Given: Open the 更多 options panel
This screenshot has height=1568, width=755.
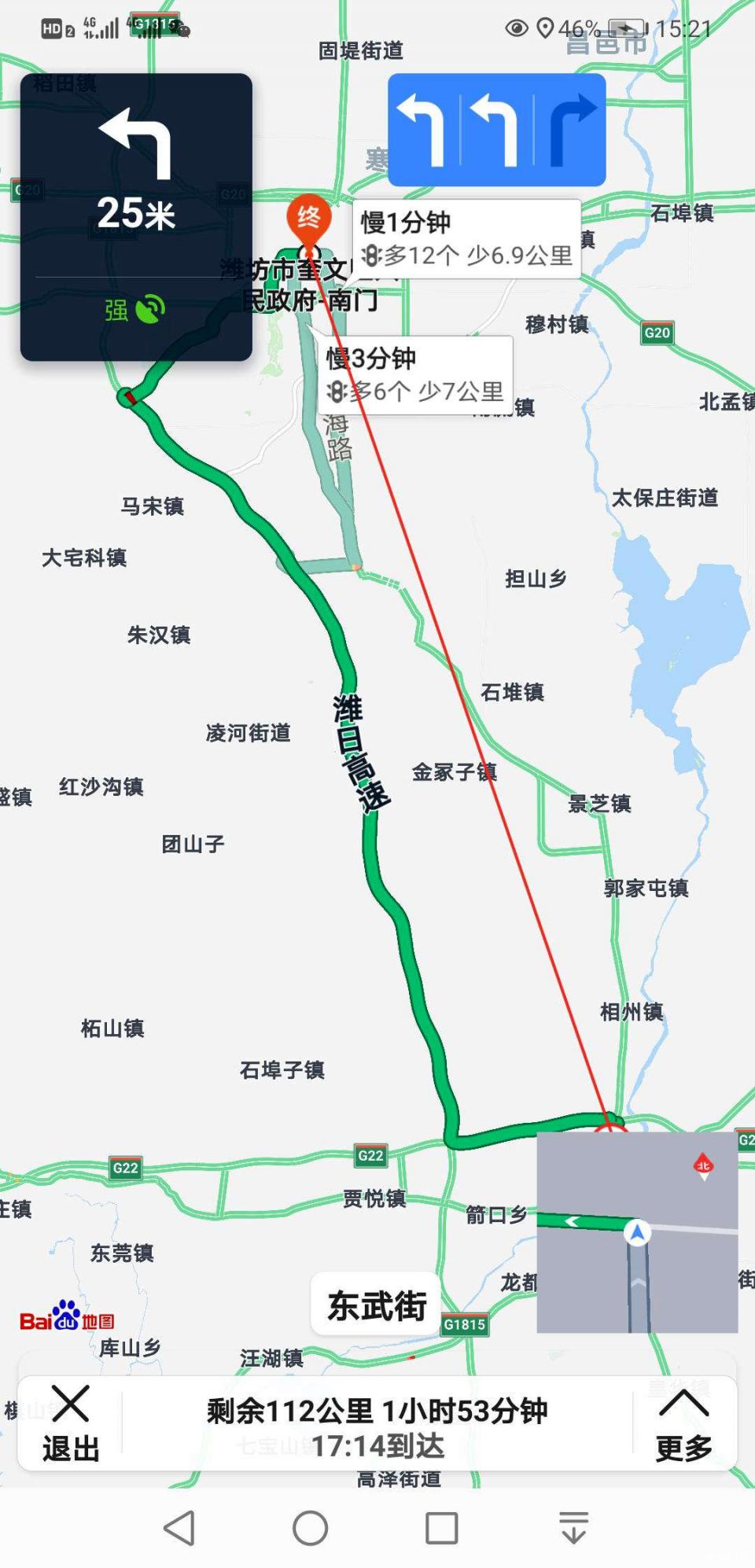Looking at the screenshot, I should (x=683, y=1424).
